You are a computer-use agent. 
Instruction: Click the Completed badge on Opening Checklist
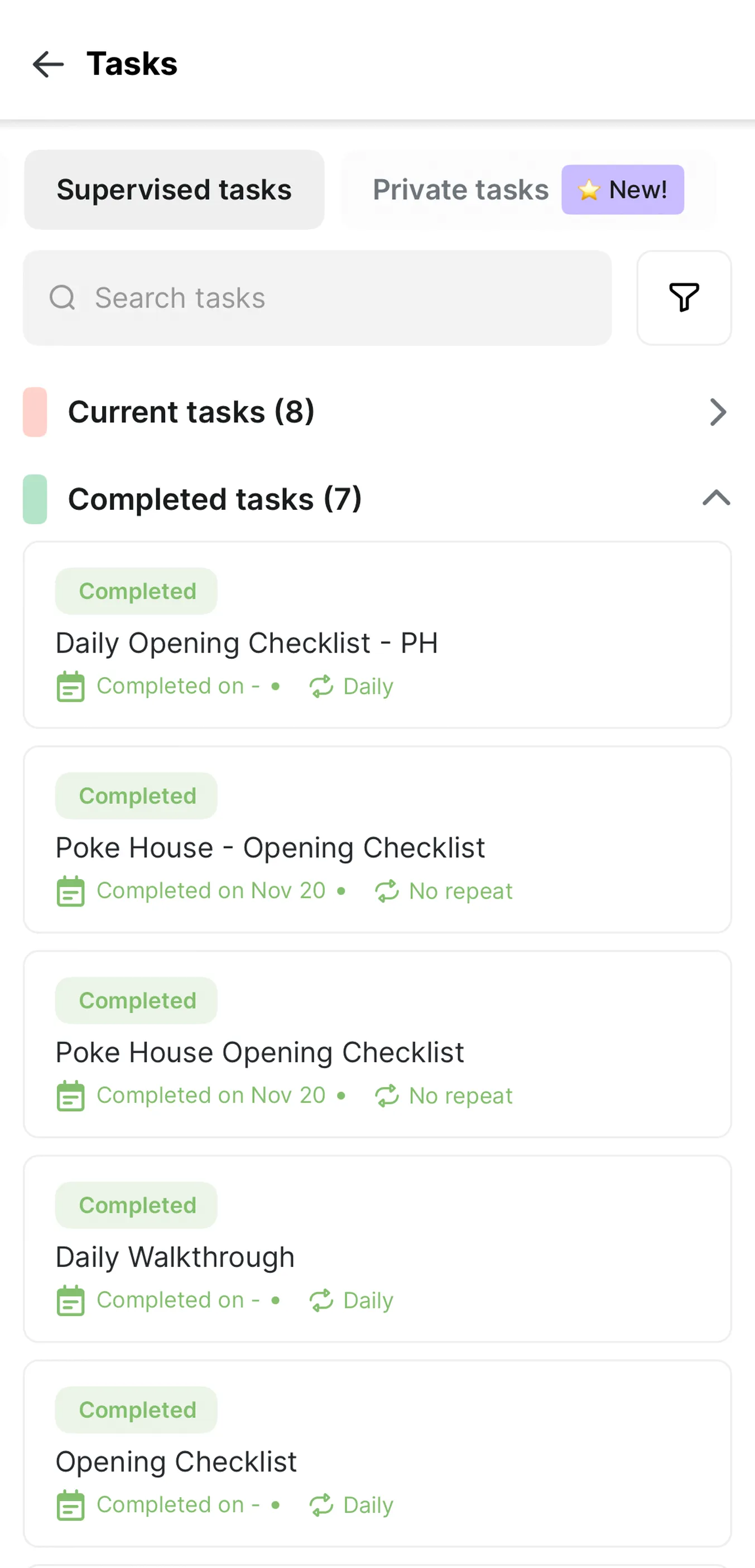click(x=136, y=1410)
